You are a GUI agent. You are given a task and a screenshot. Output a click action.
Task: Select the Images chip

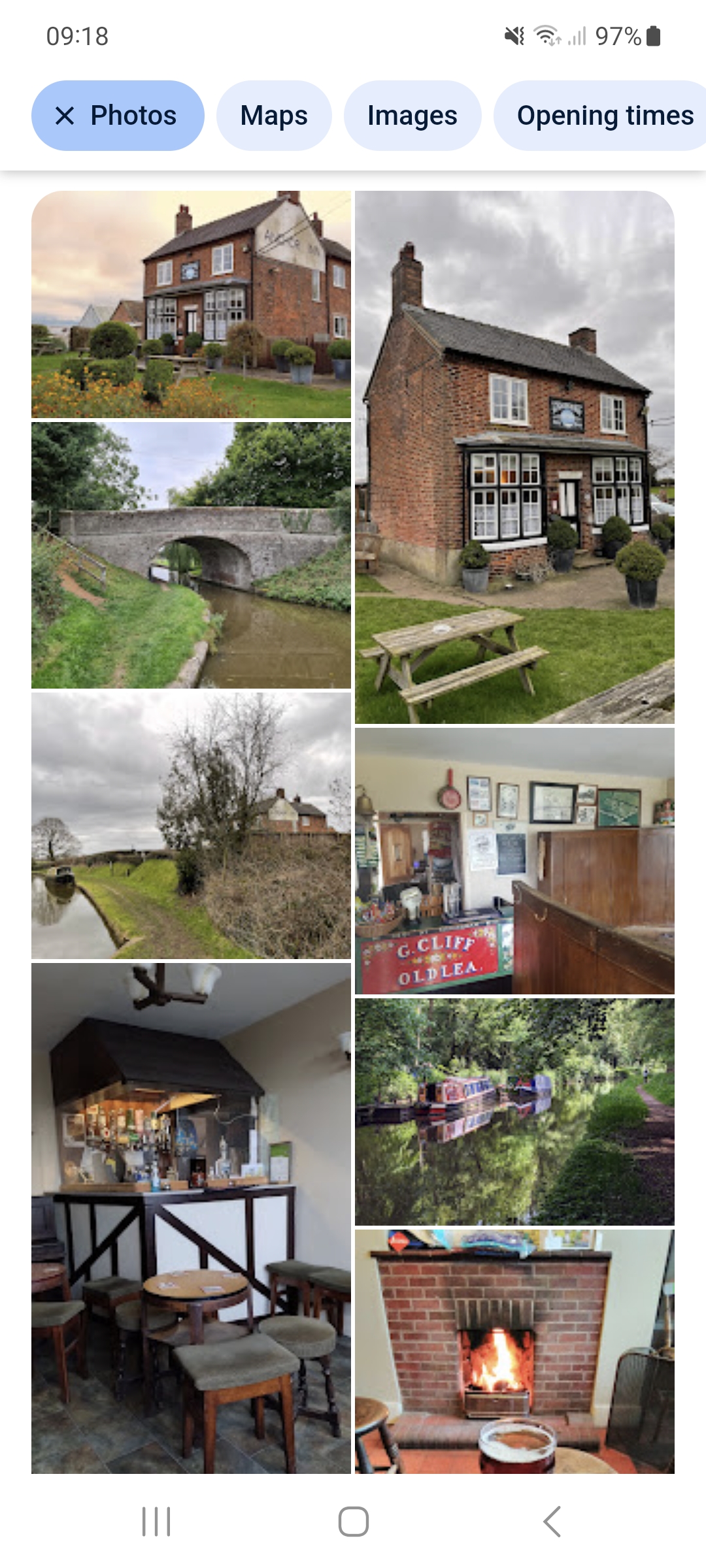412,116
